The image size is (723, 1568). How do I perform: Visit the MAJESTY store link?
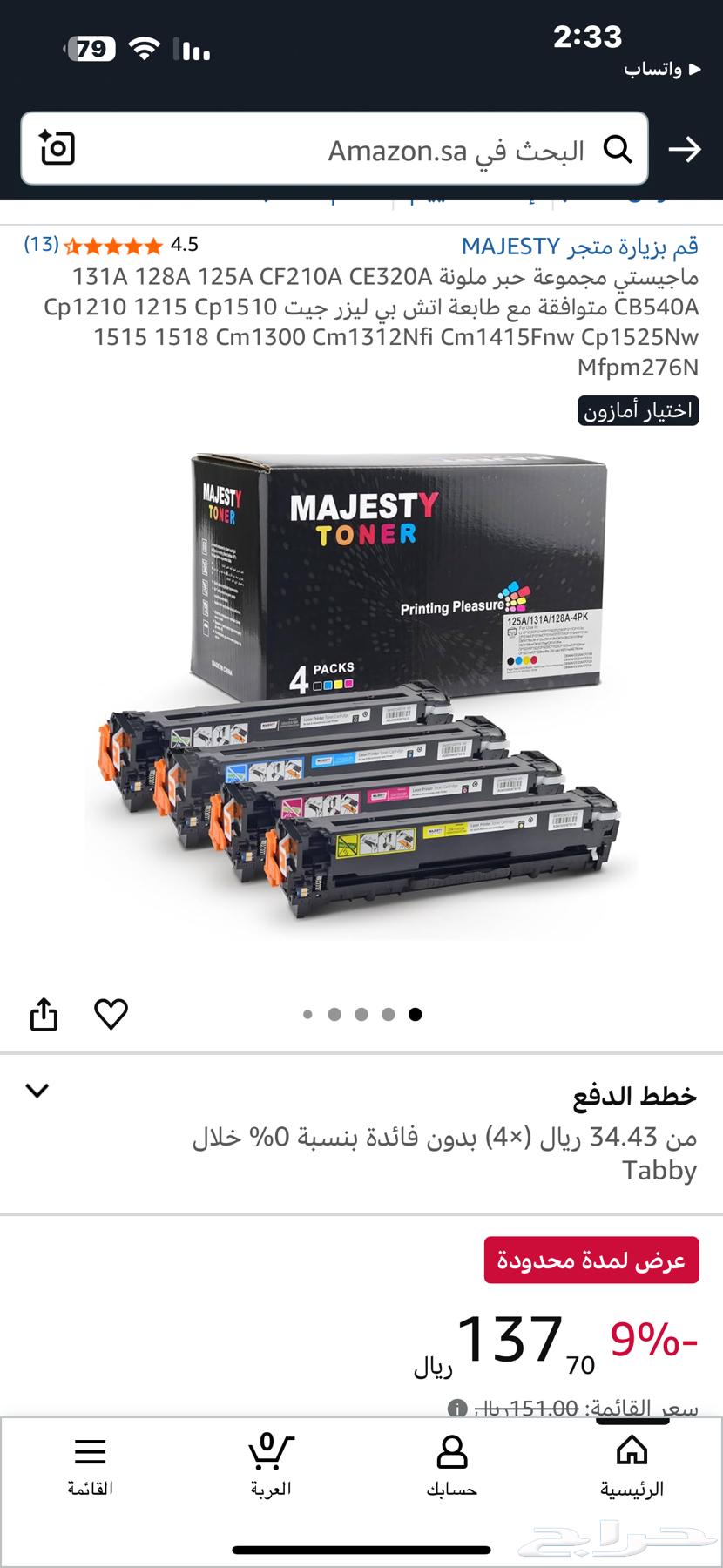579,247
